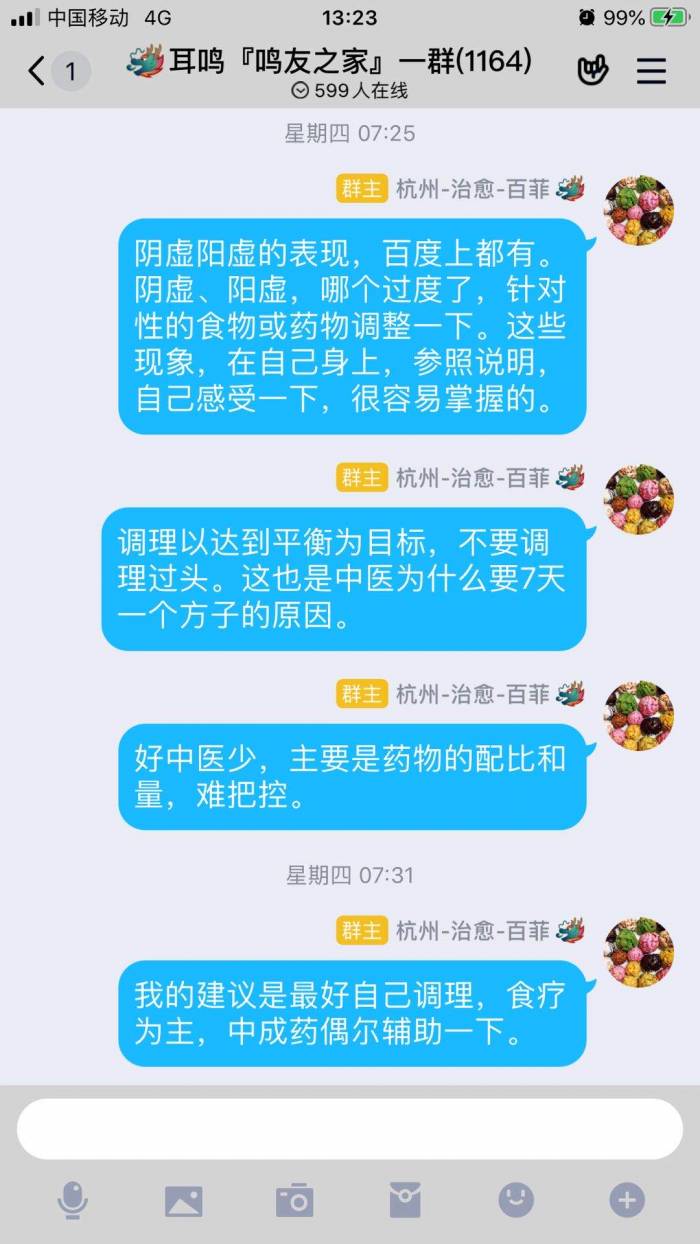Tap avatar beside the 好中医少 message
Screen dimensions: 700x1244
[639, 716]
